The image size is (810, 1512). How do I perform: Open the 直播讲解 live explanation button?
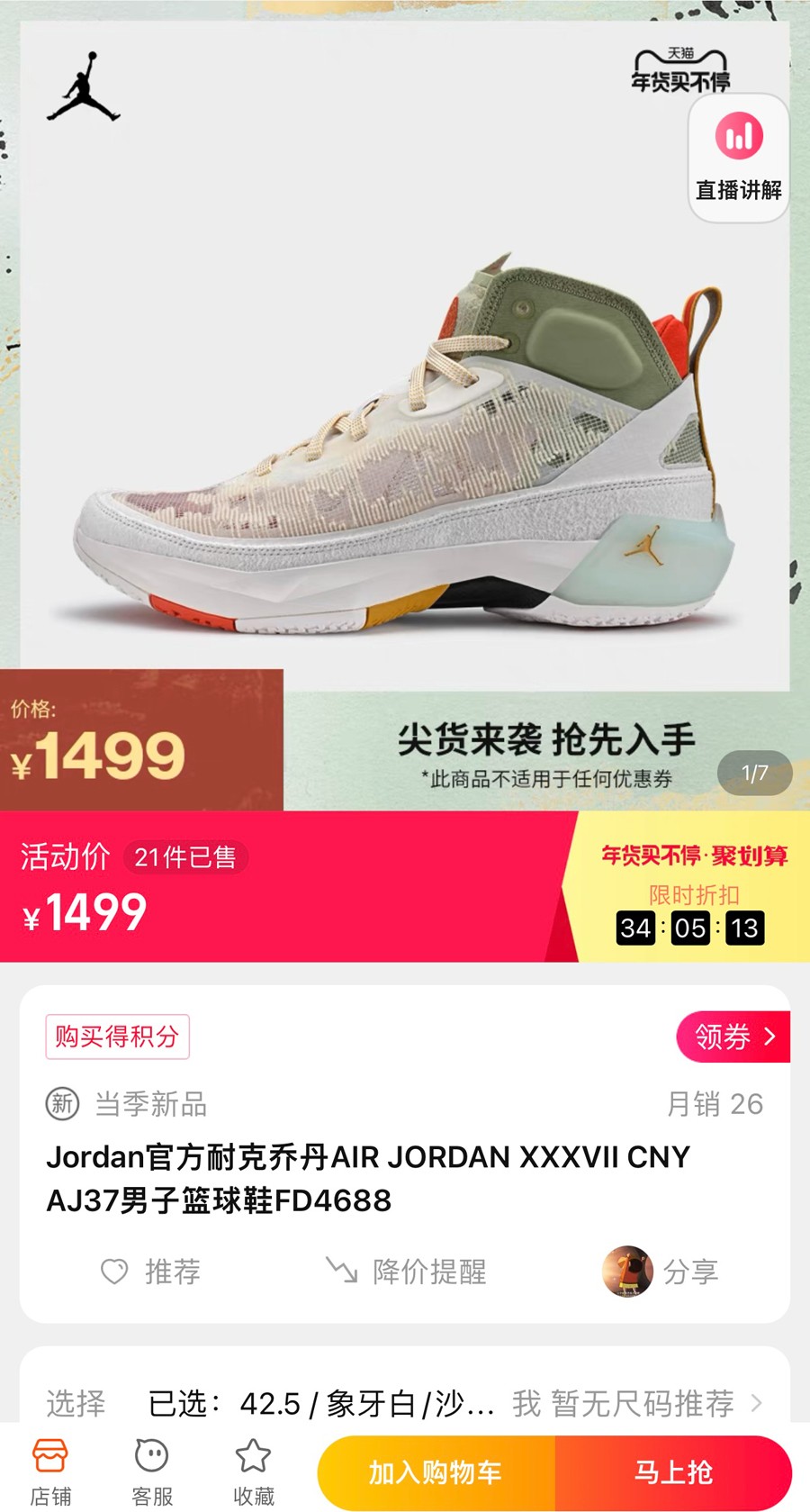pos(738,158)
